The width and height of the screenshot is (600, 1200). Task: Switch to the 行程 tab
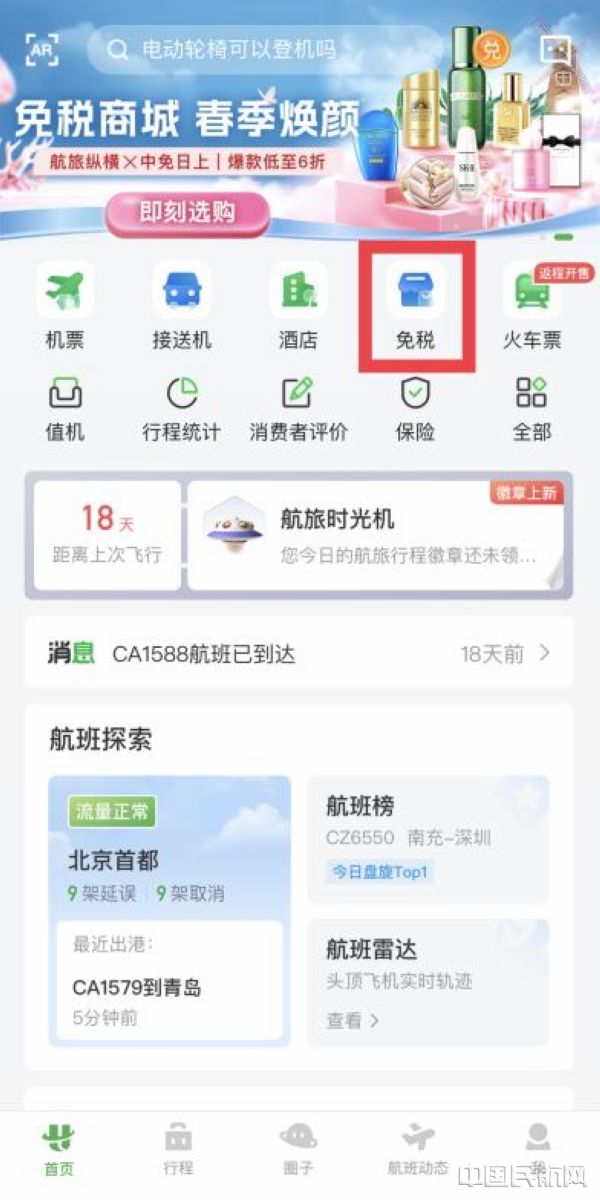pos(178,1148)
